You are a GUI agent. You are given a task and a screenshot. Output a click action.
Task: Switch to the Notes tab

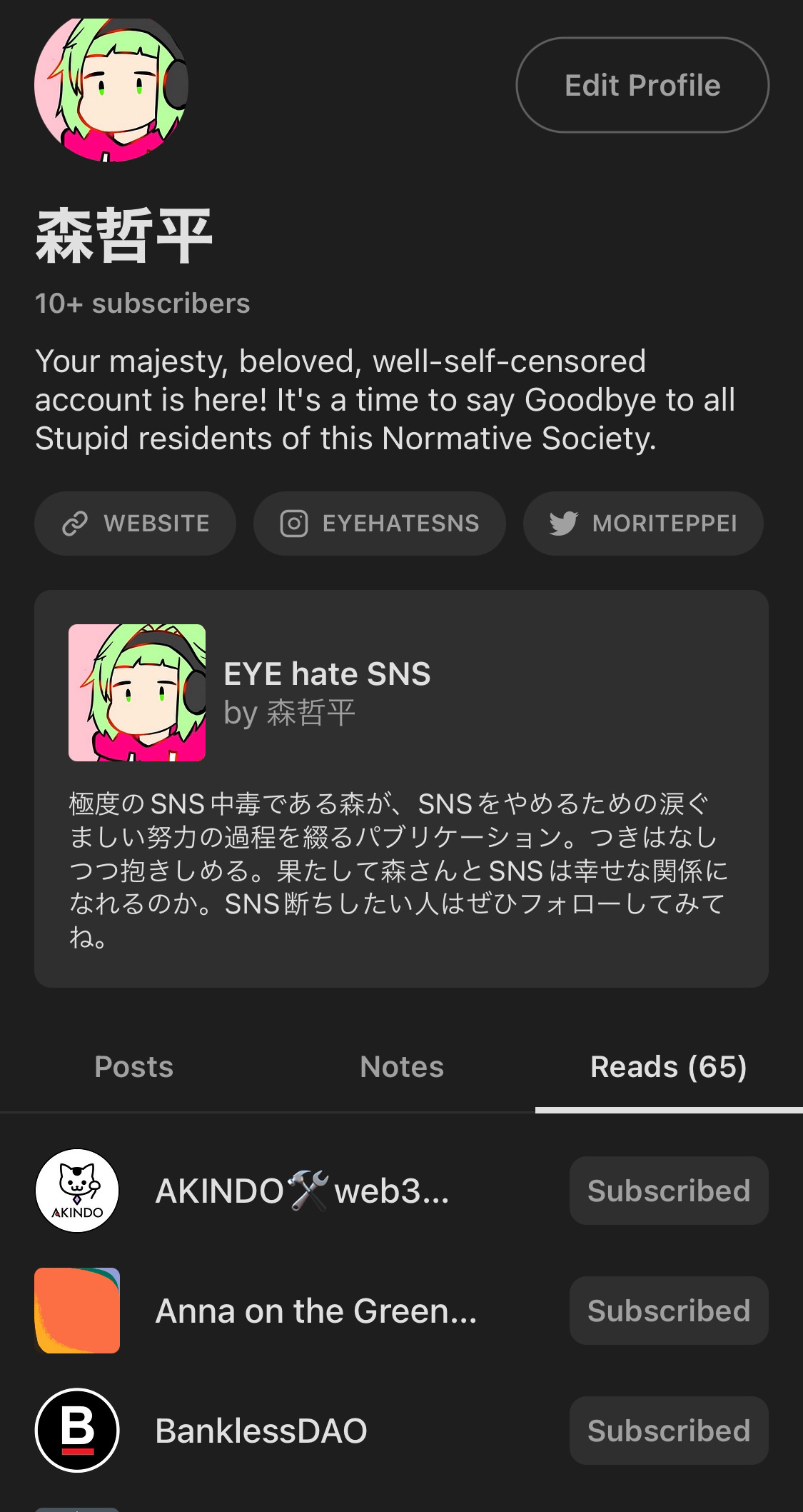(402, 1067)
